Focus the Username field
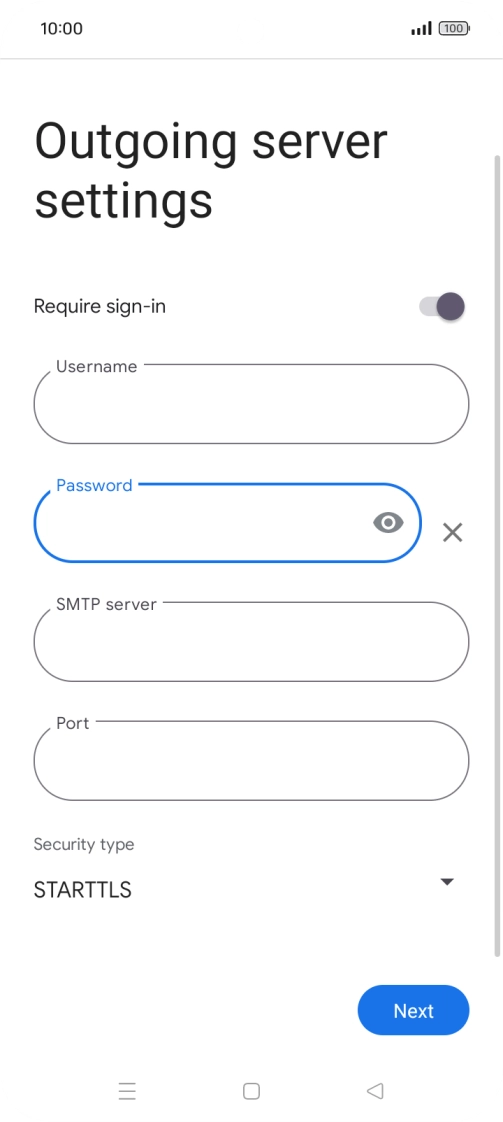This screenshot has width=503, height=1122. coord(251,404)
